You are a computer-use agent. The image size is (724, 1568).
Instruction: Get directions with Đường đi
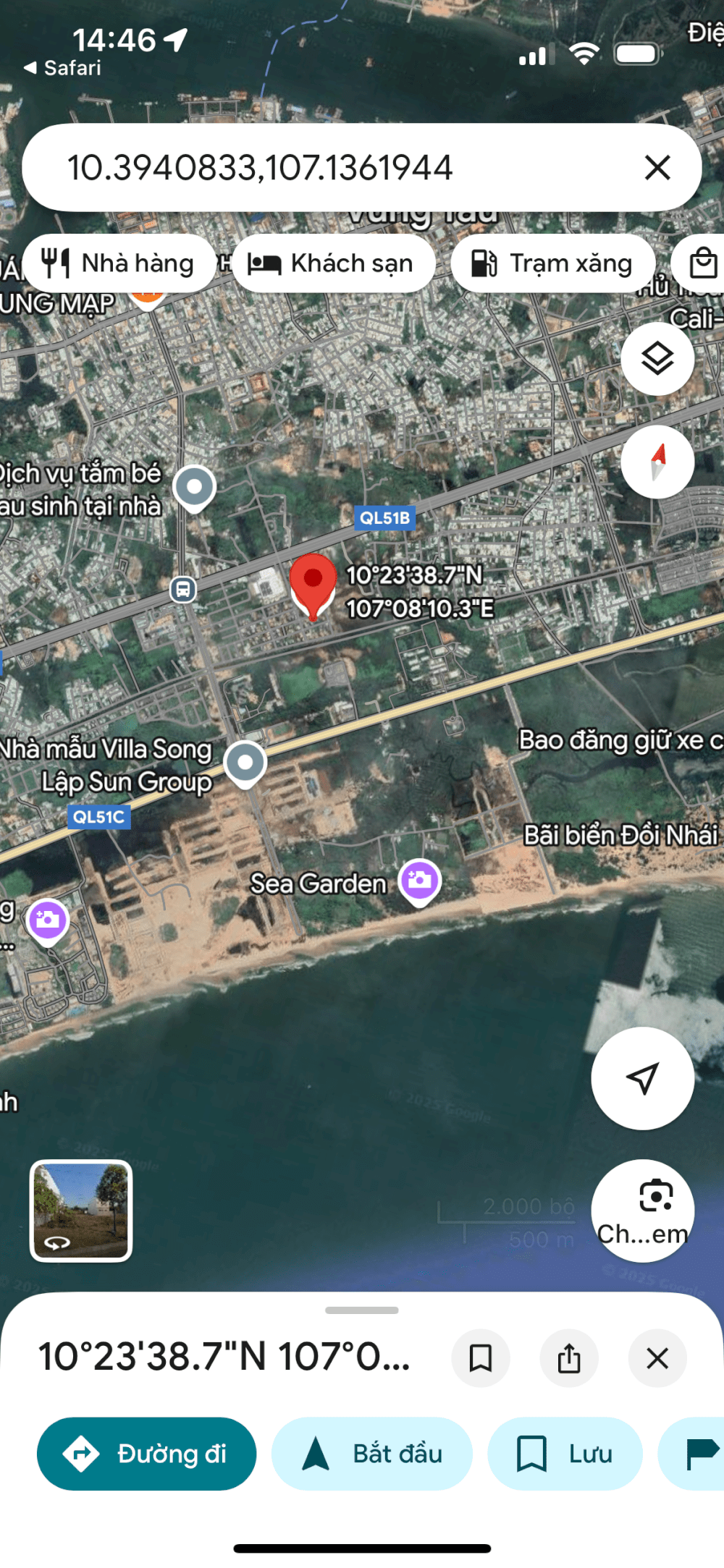point(147,1454)
